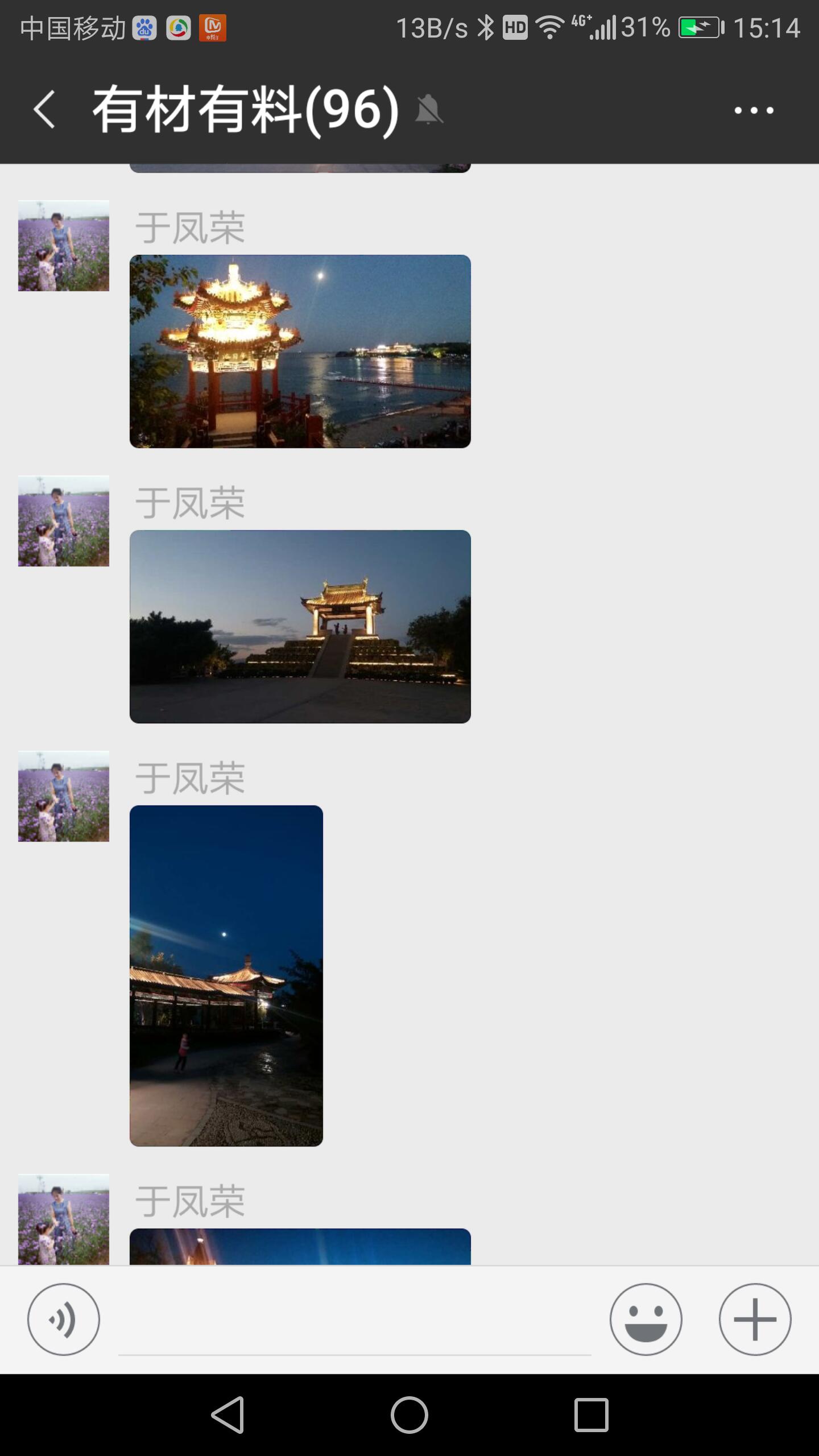Open the partly visible photo above the input bar
Screen dimensions: 819x1456
[x=300, y=1247]
